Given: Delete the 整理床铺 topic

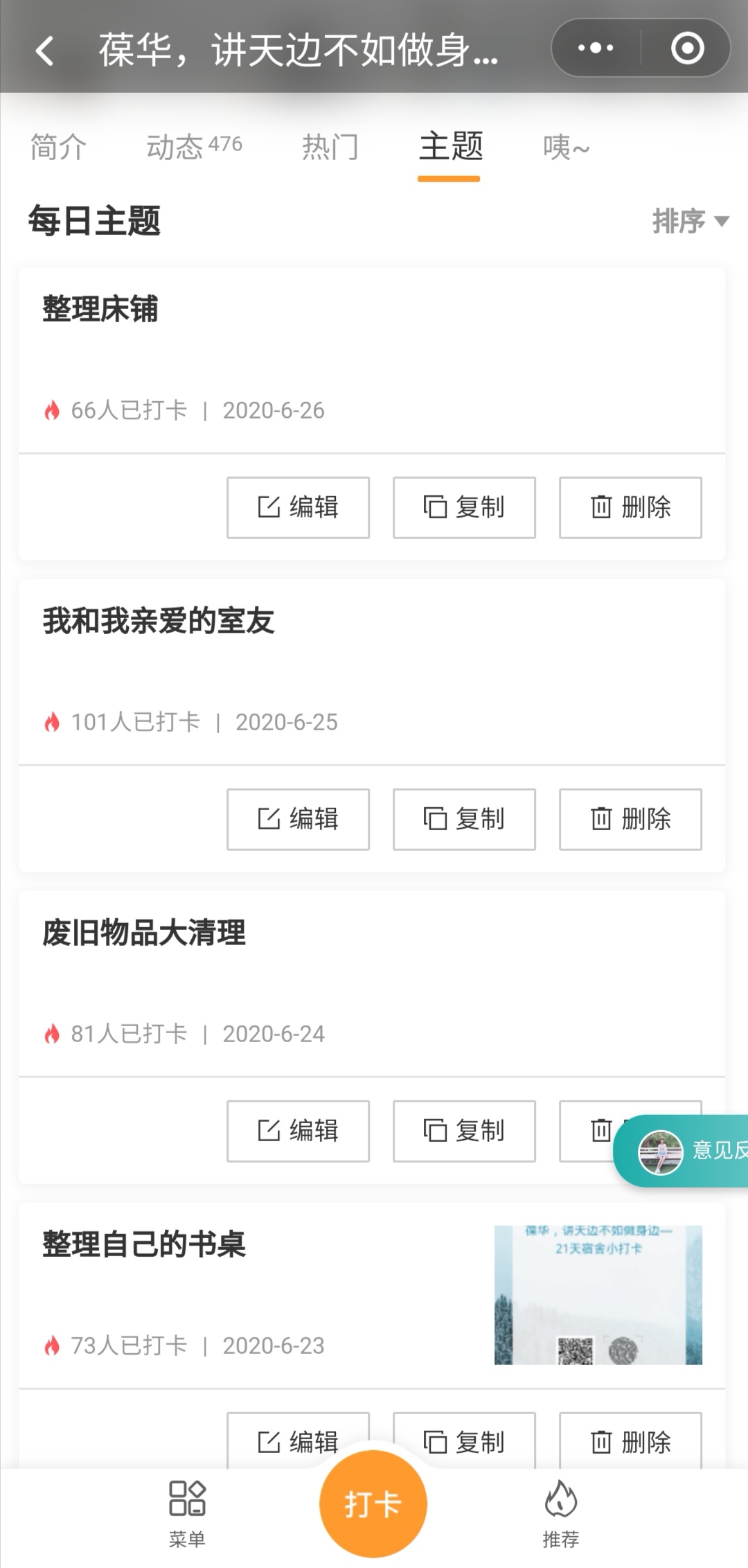Looking at the screenshot, I should pyautogui.click(x=630, y=507).
